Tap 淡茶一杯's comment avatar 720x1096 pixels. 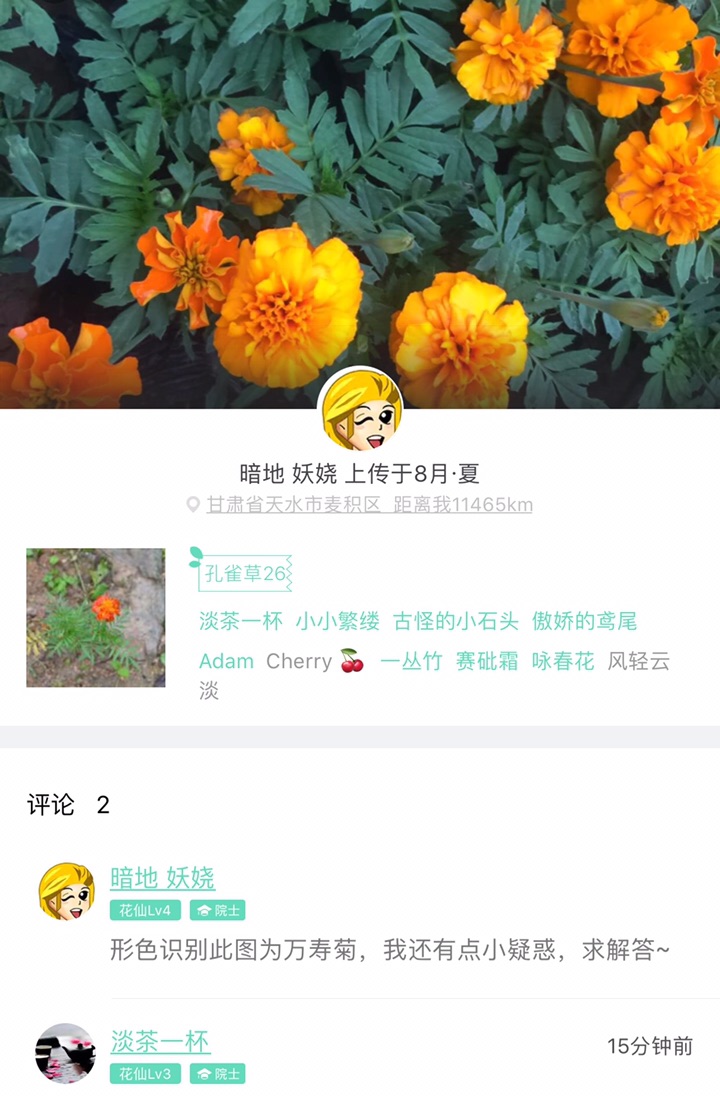point(66,1053)
